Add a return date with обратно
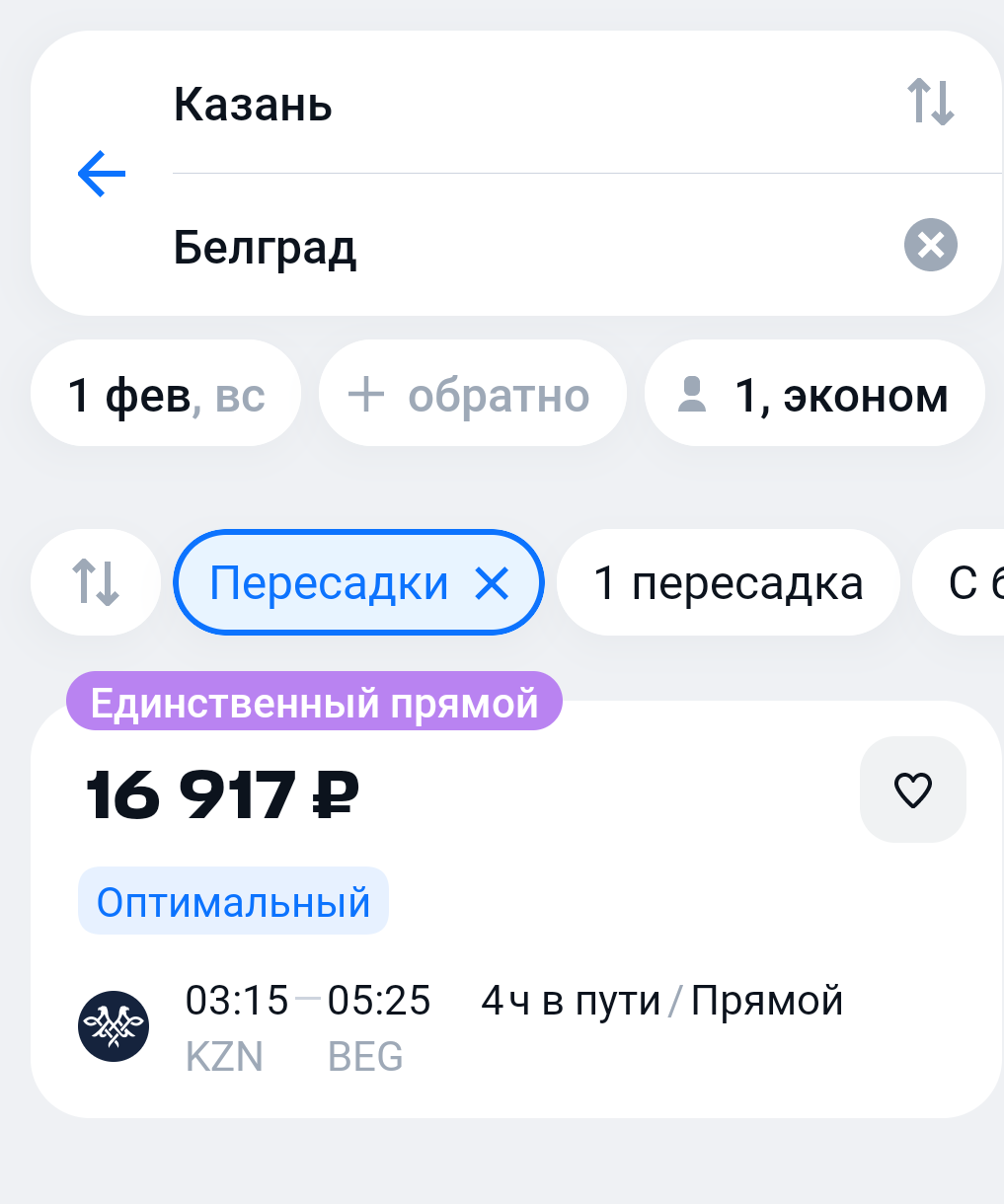The height and width of the screenshot is (1204, 1004). 472,395
